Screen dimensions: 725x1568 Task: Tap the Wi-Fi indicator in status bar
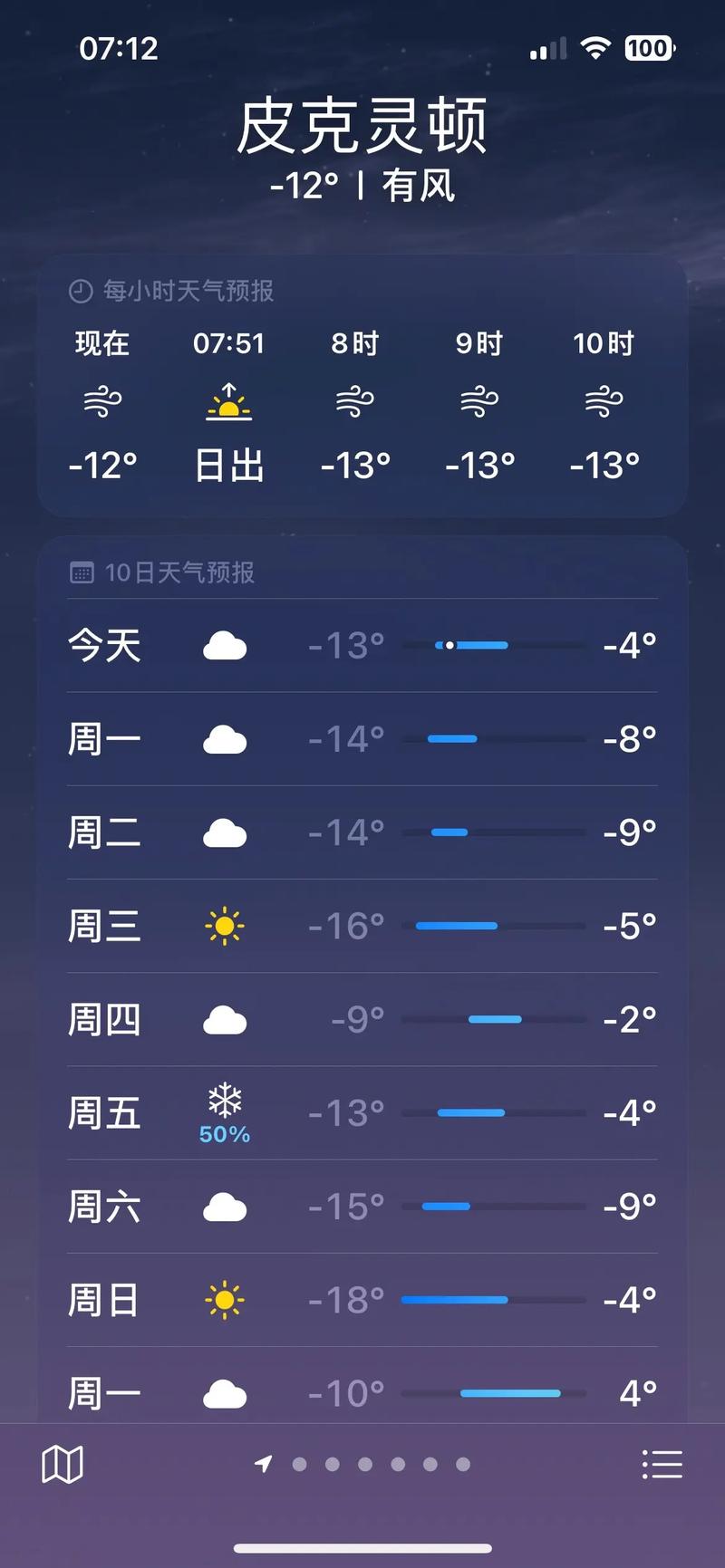click(x=594, y=48)
